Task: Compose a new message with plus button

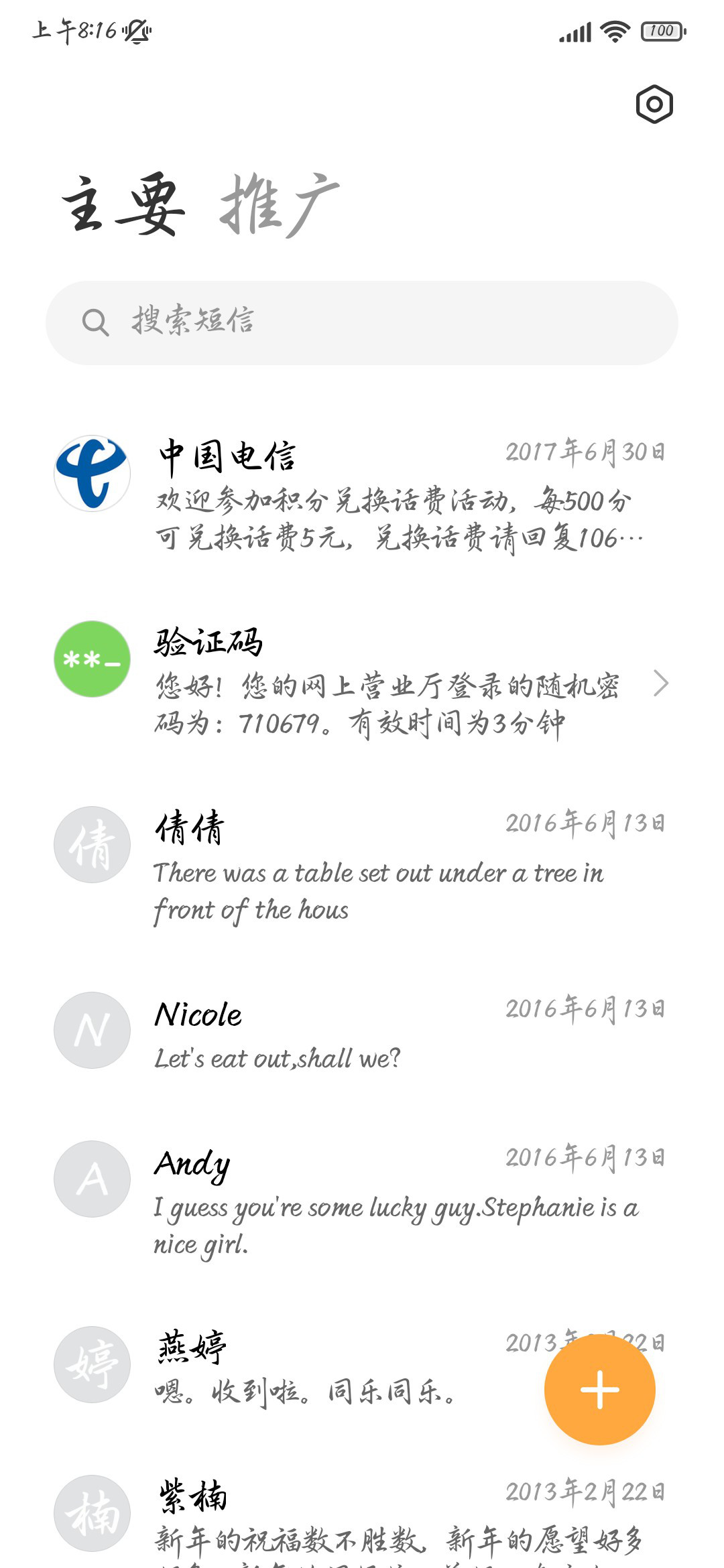Action: point(599,1389)
